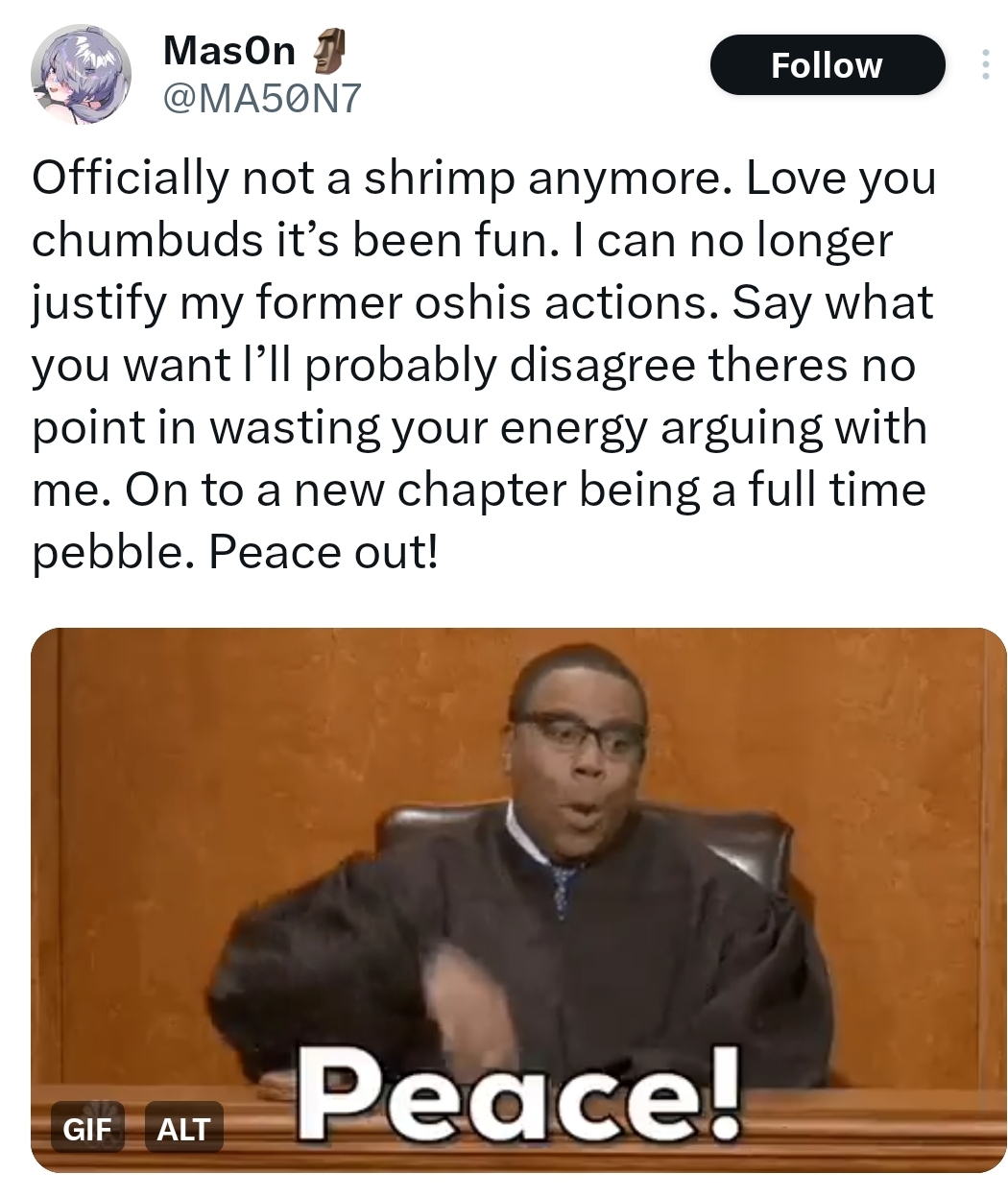Open the Peace! GIF in full view
Screen dimensions: 1008x1197
518,864
